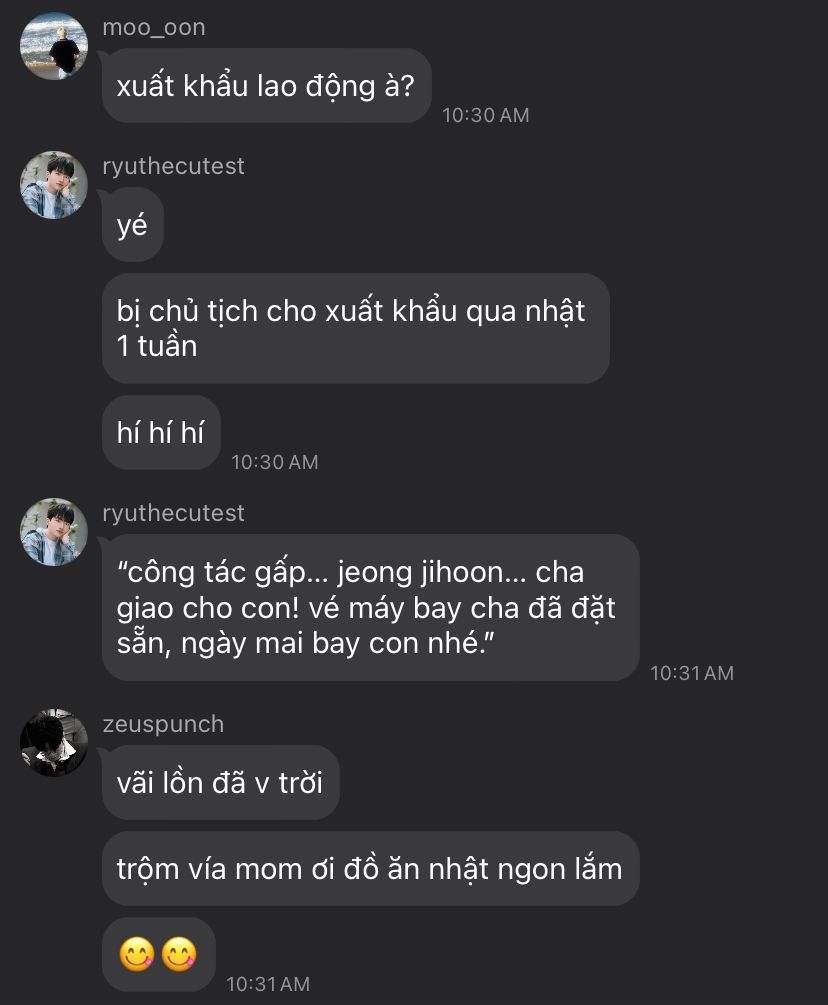
Task: Tap ryuthecutest's avatar beside the "công tác gấp" message
Action: pos(54,532)
